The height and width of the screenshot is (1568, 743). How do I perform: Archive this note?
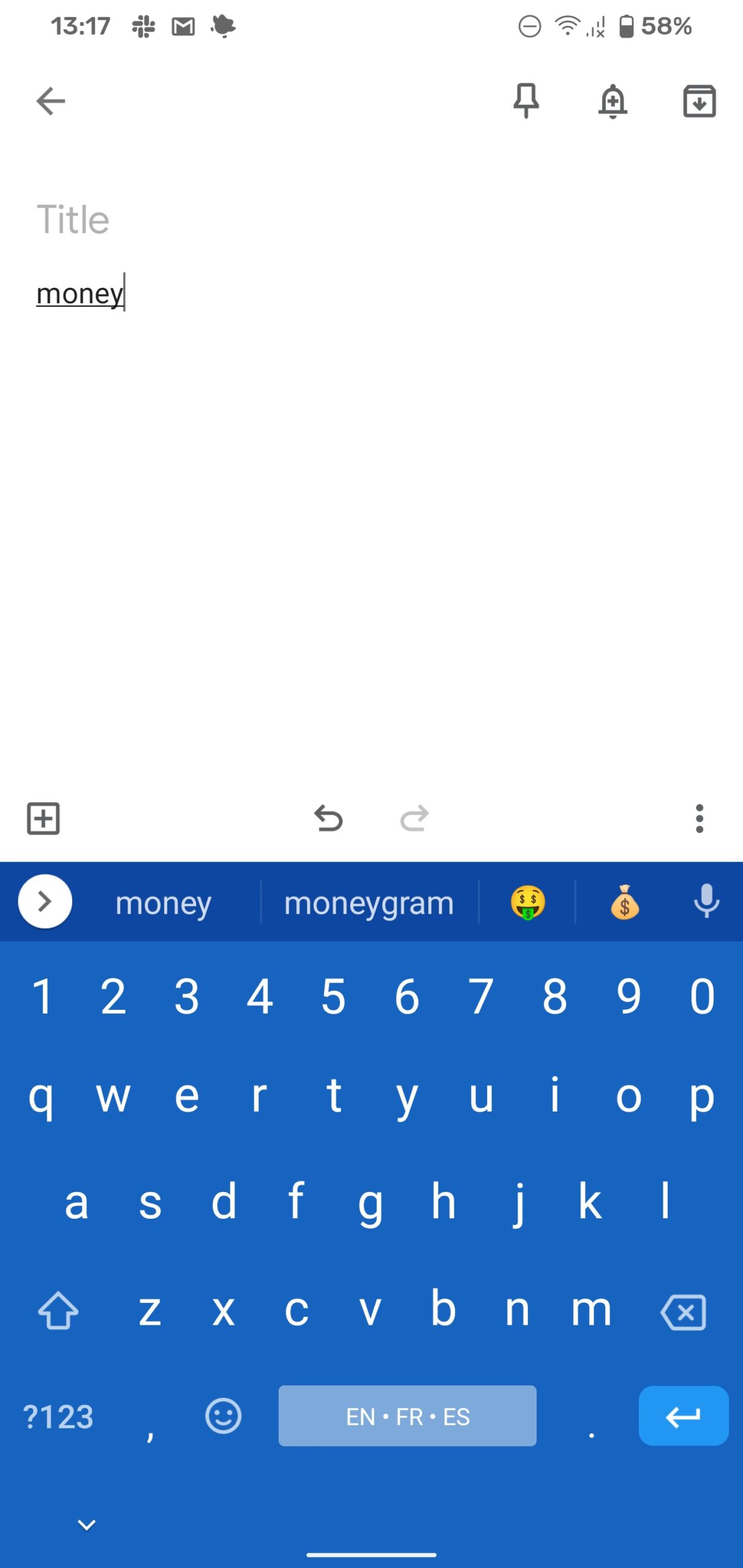700,101
